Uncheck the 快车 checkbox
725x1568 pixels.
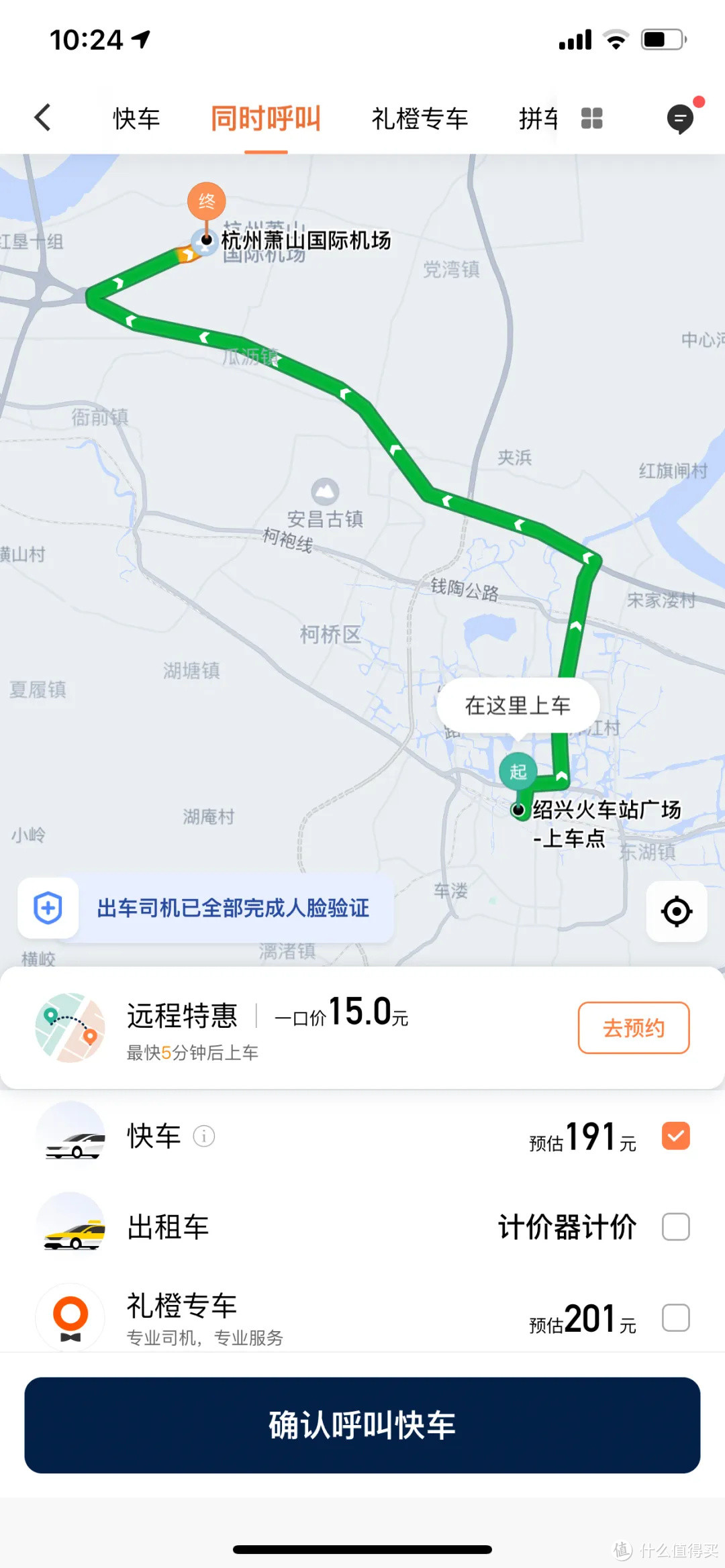click(x=675, y=1136)
